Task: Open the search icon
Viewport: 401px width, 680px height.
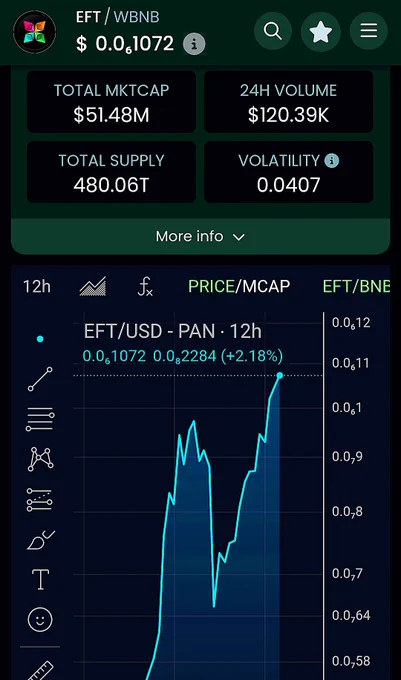Action: [273, 31]
